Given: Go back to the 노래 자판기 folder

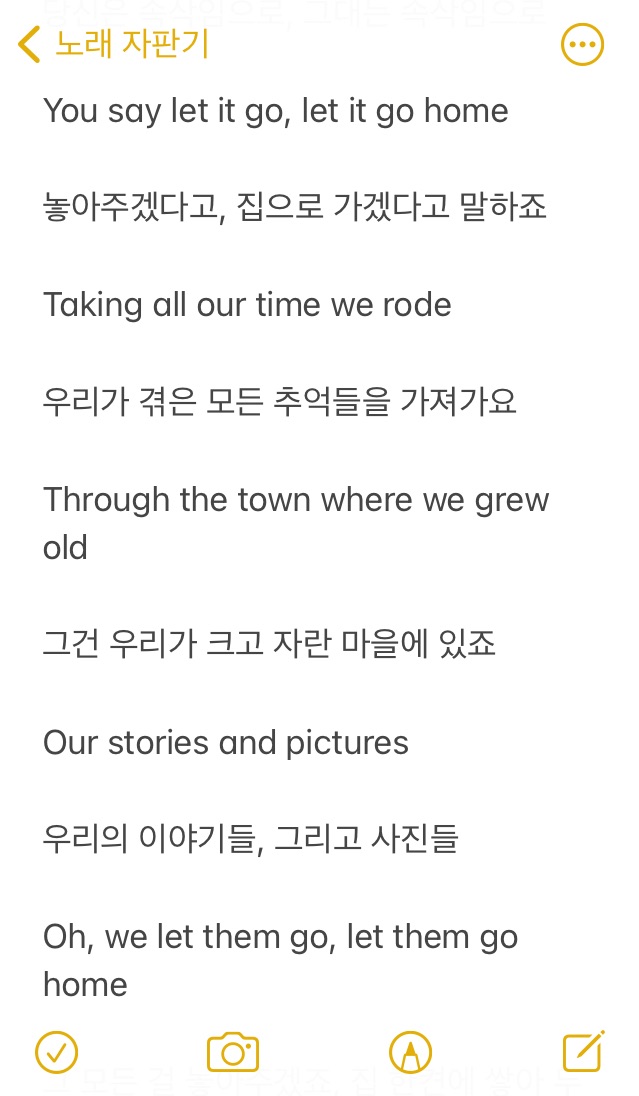Looking at the screenshot, I should click(112, 45).
